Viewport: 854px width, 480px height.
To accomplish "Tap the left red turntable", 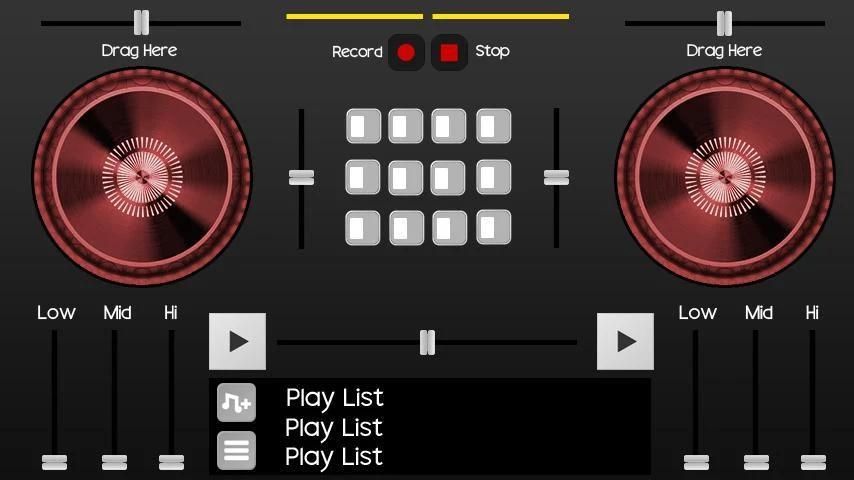I will [x=142, y=177].
